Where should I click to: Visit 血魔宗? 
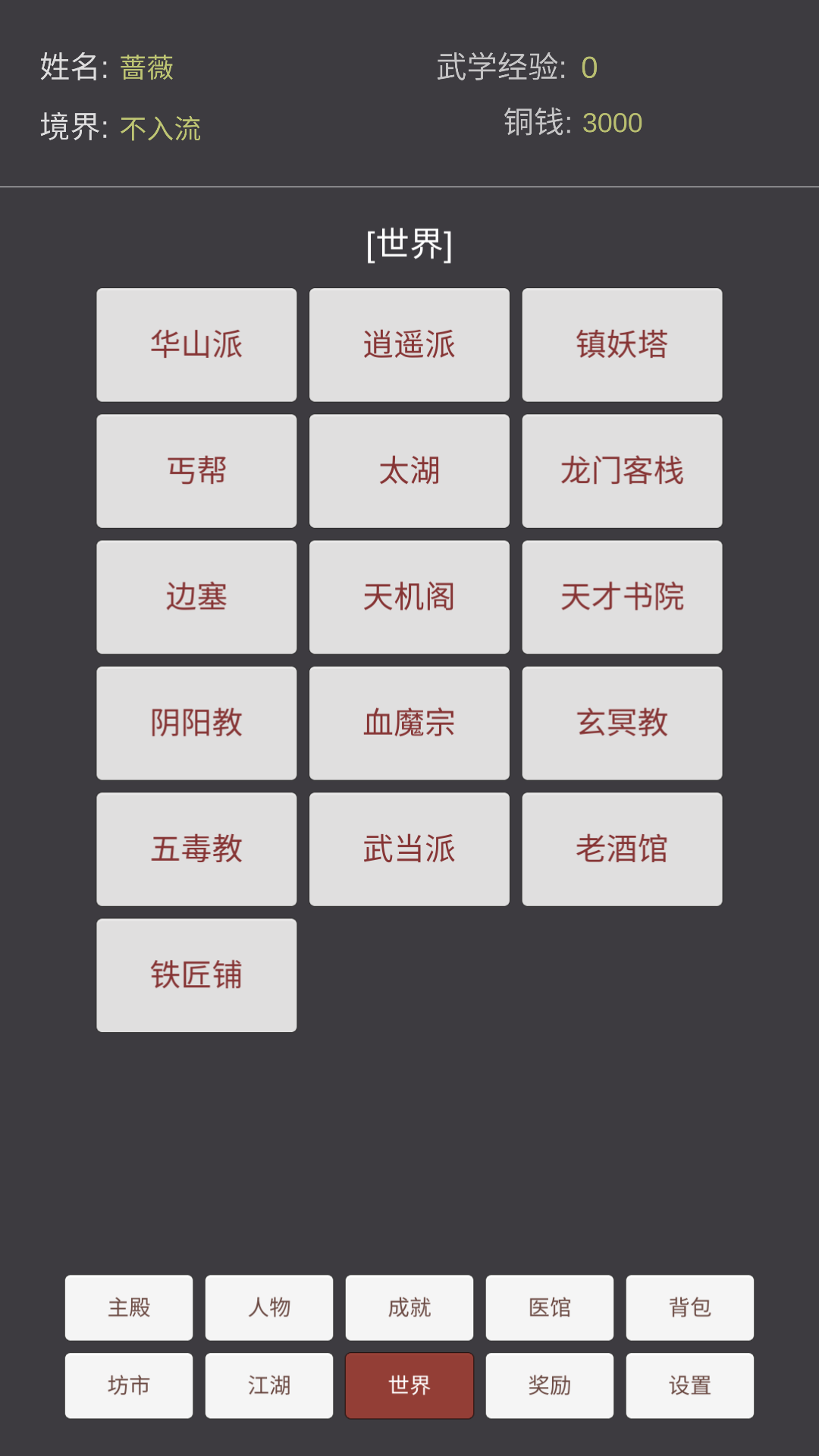point(409,723)
